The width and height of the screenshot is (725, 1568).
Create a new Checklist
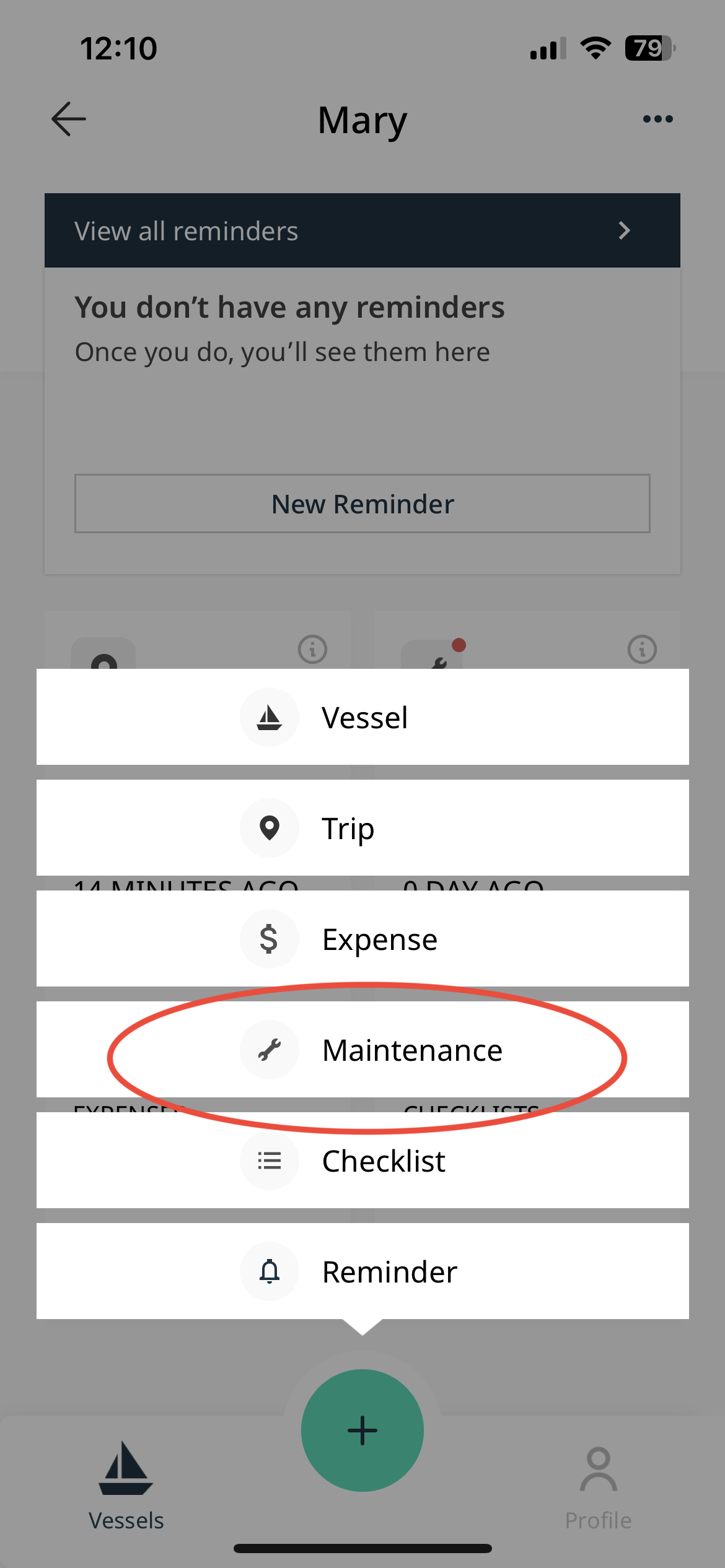click(x=362, y=1161)
